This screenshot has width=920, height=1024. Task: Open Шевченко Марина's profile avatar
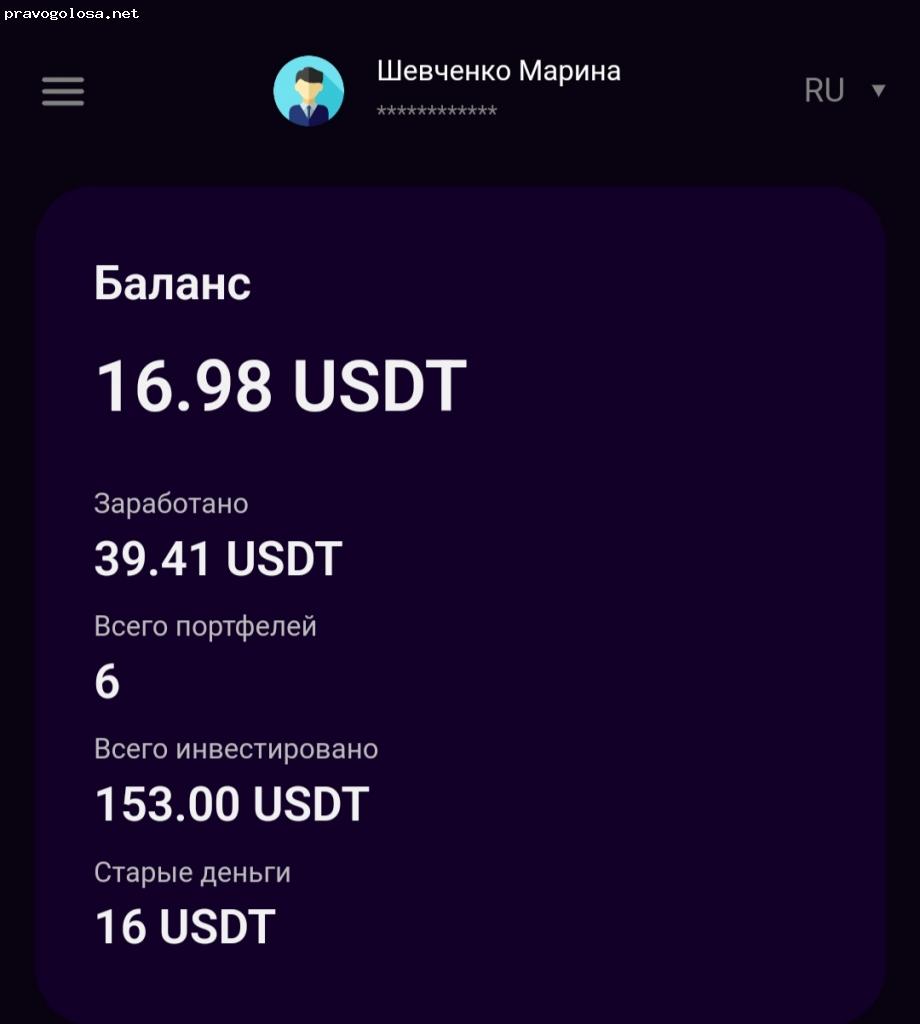pos(309,91)
